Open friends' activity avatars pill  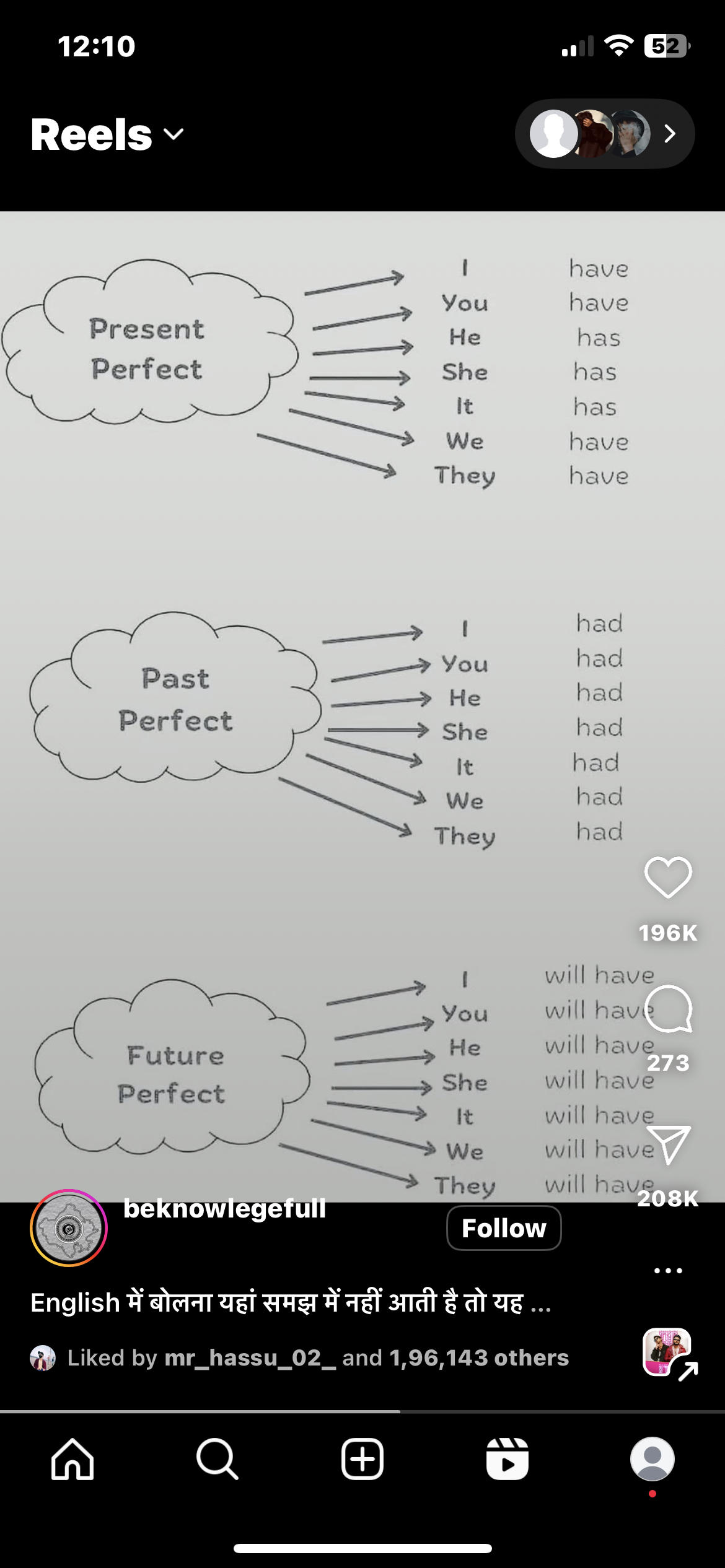604,134
